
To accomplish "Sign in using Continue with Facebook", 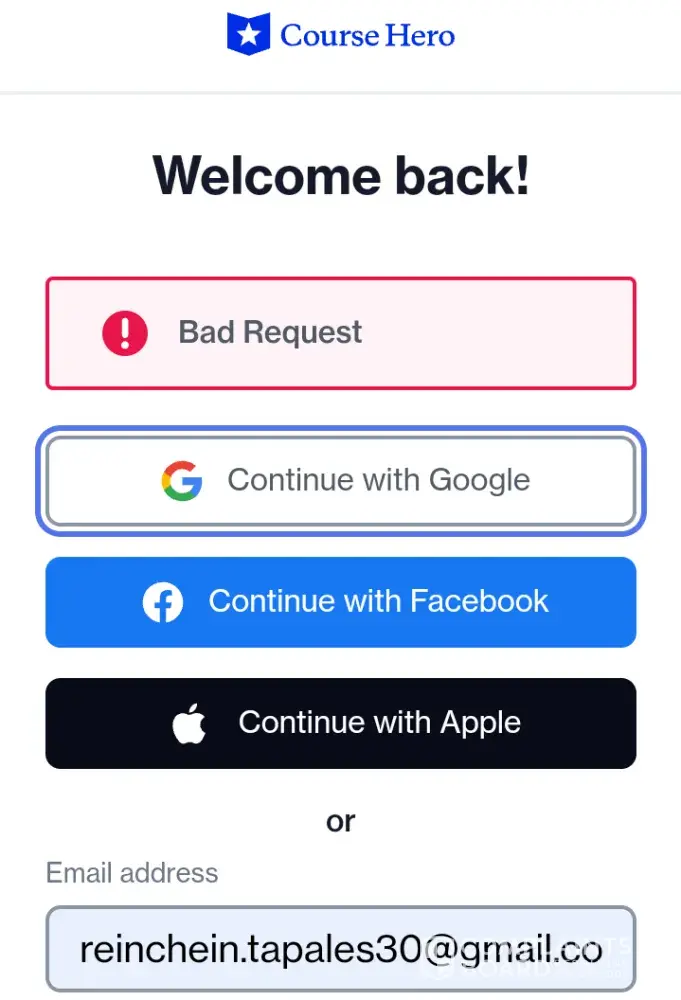I will tap(340, 602).
